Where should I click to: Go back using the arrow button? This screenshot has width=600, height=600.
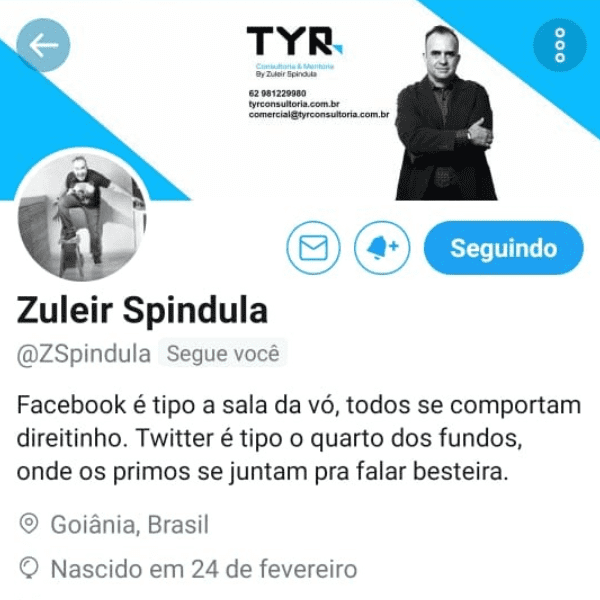(x=44, y=46)
